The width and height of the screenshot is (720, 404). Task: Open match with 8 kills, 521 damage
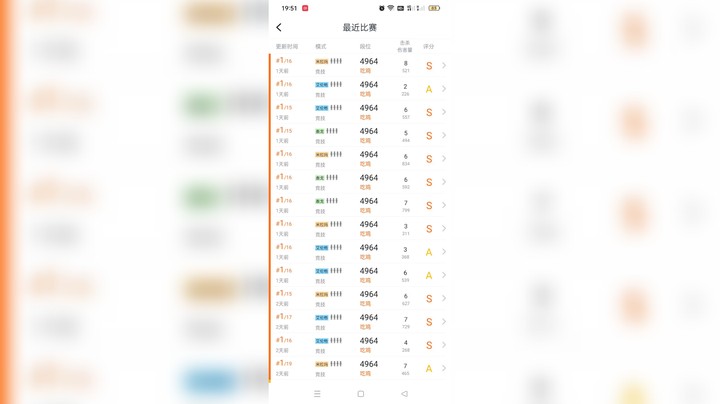(x=360, y=66)
